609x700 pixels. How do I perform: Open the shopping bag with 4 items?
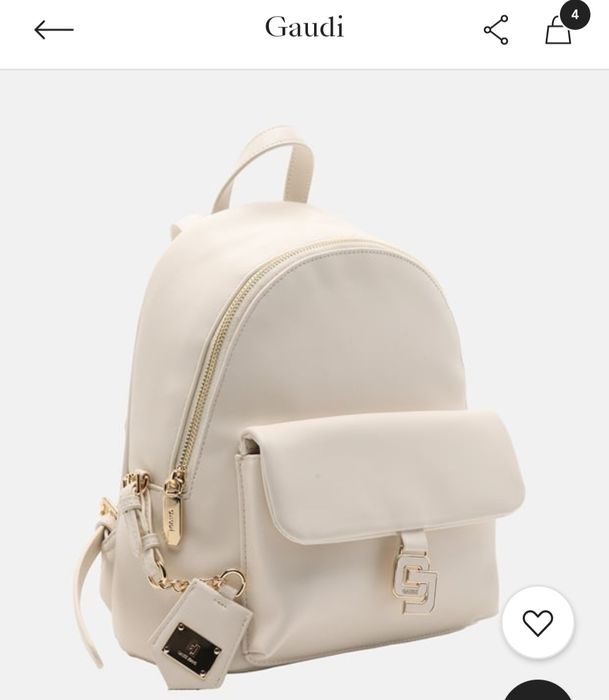559,30
